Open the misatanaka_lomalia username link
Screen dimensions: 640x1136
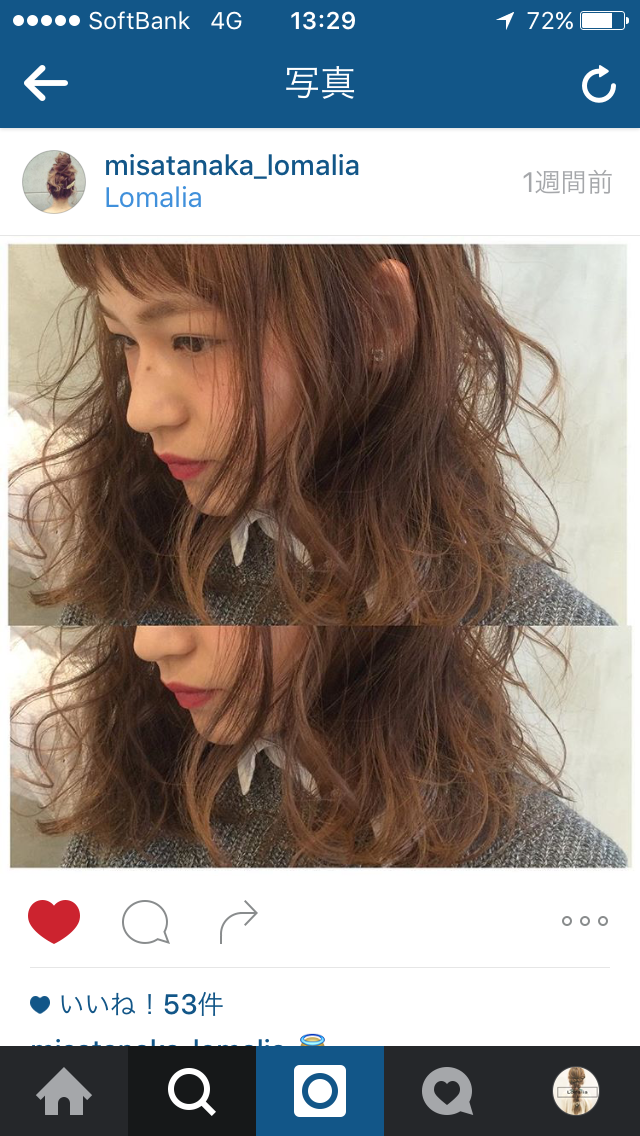click(231, 165)
